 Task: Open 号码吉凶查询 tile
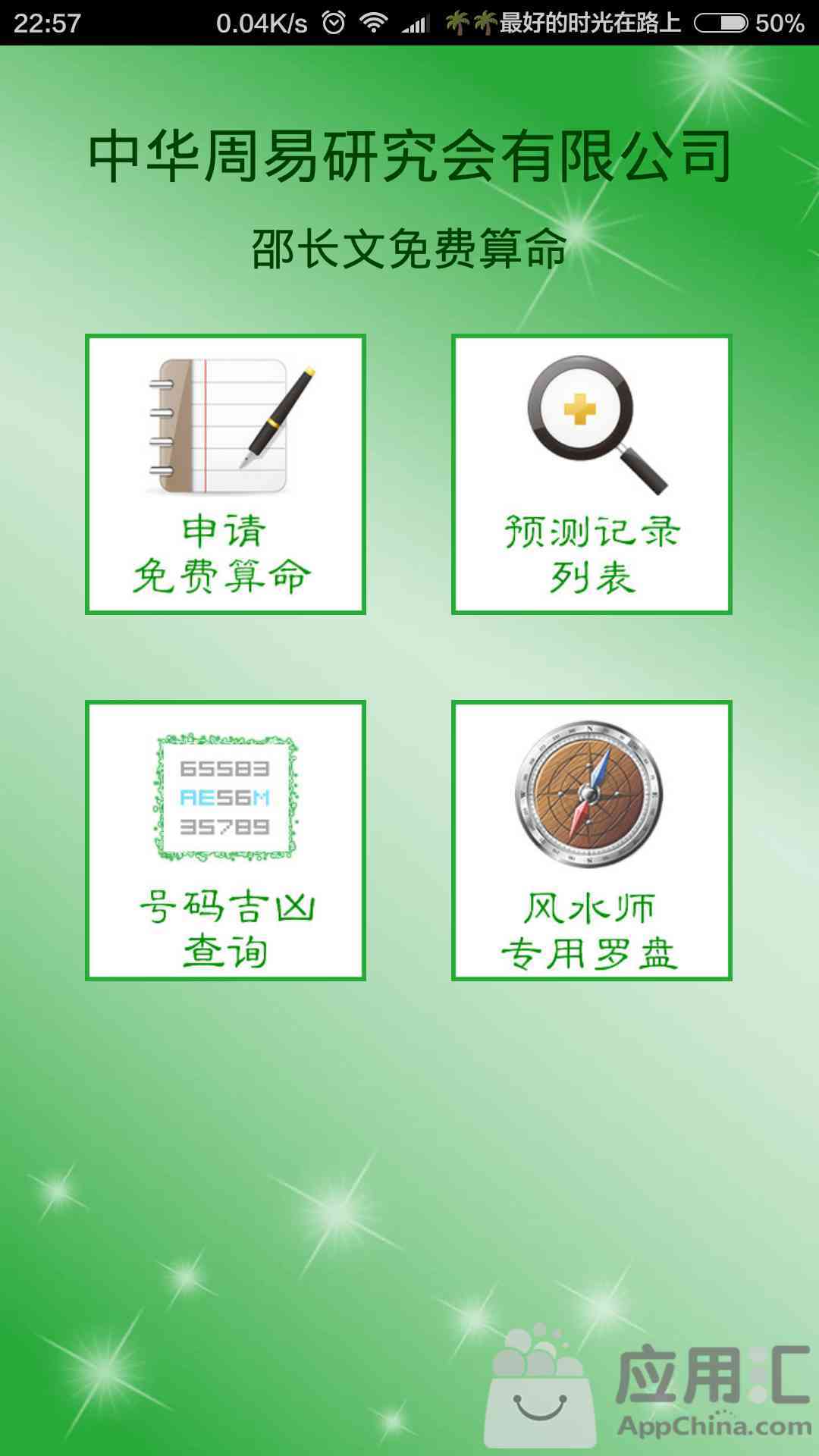[x=225, y=840]
